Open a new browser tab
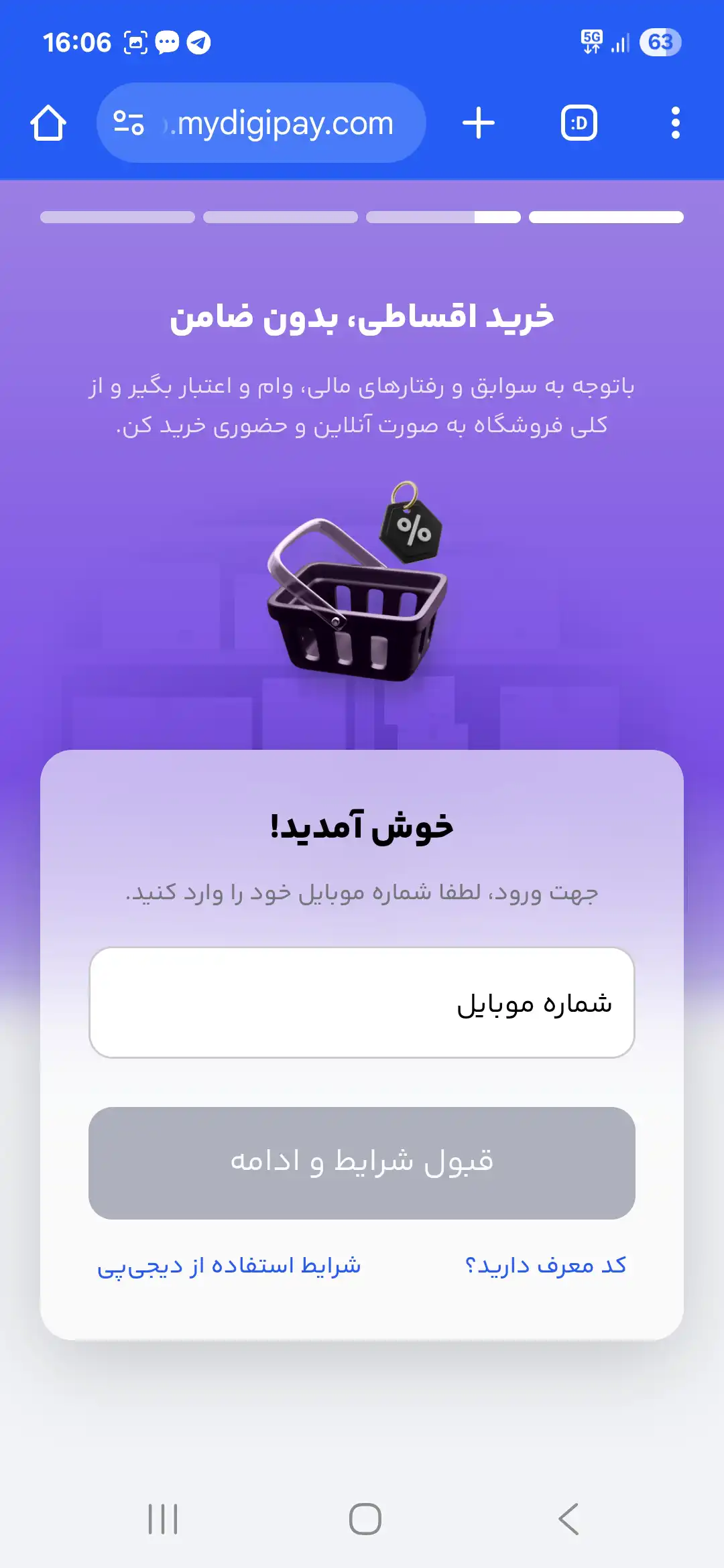 (x=479, y=123)
